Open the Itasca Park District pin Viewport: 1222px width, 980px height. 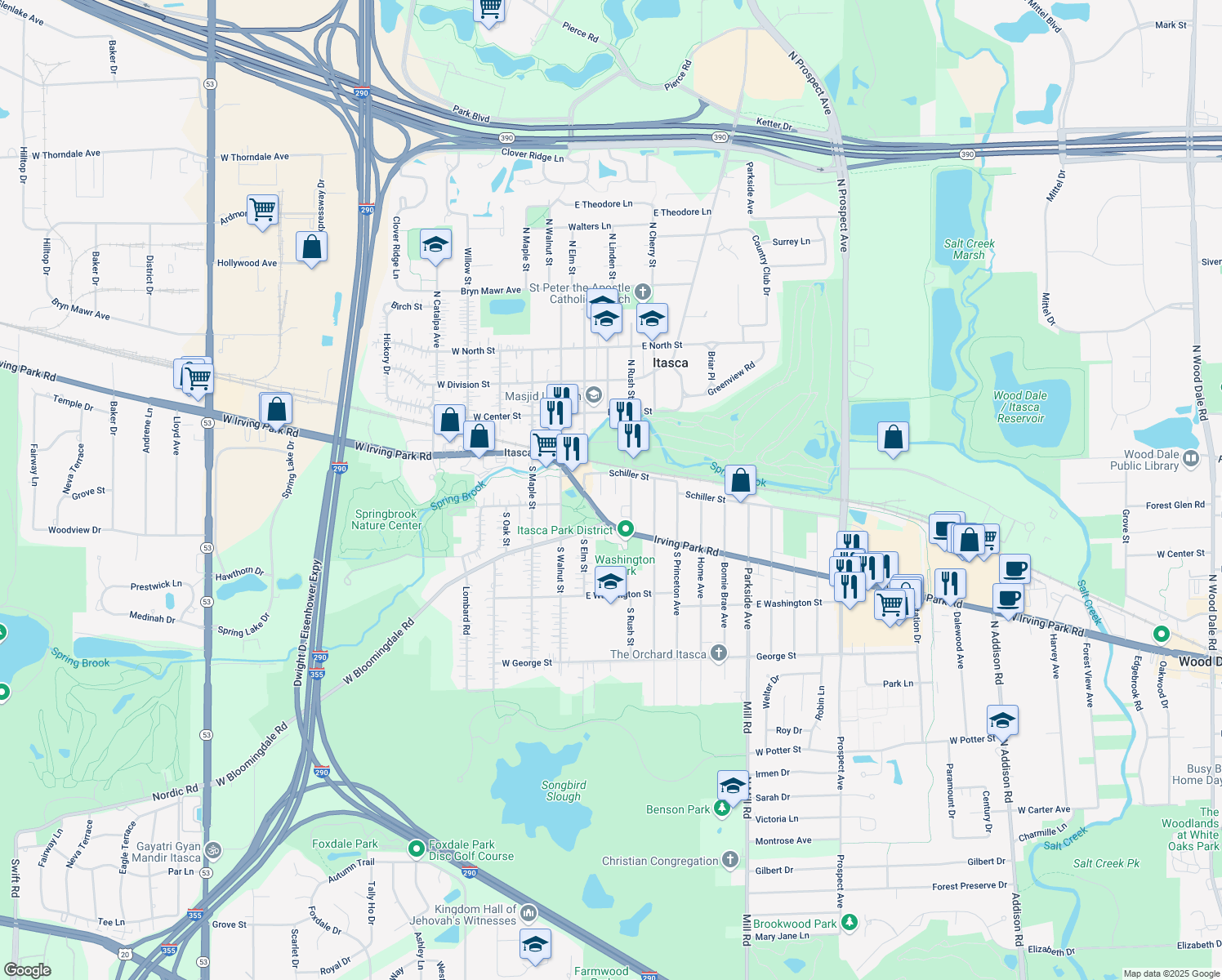tap(626, 529)
